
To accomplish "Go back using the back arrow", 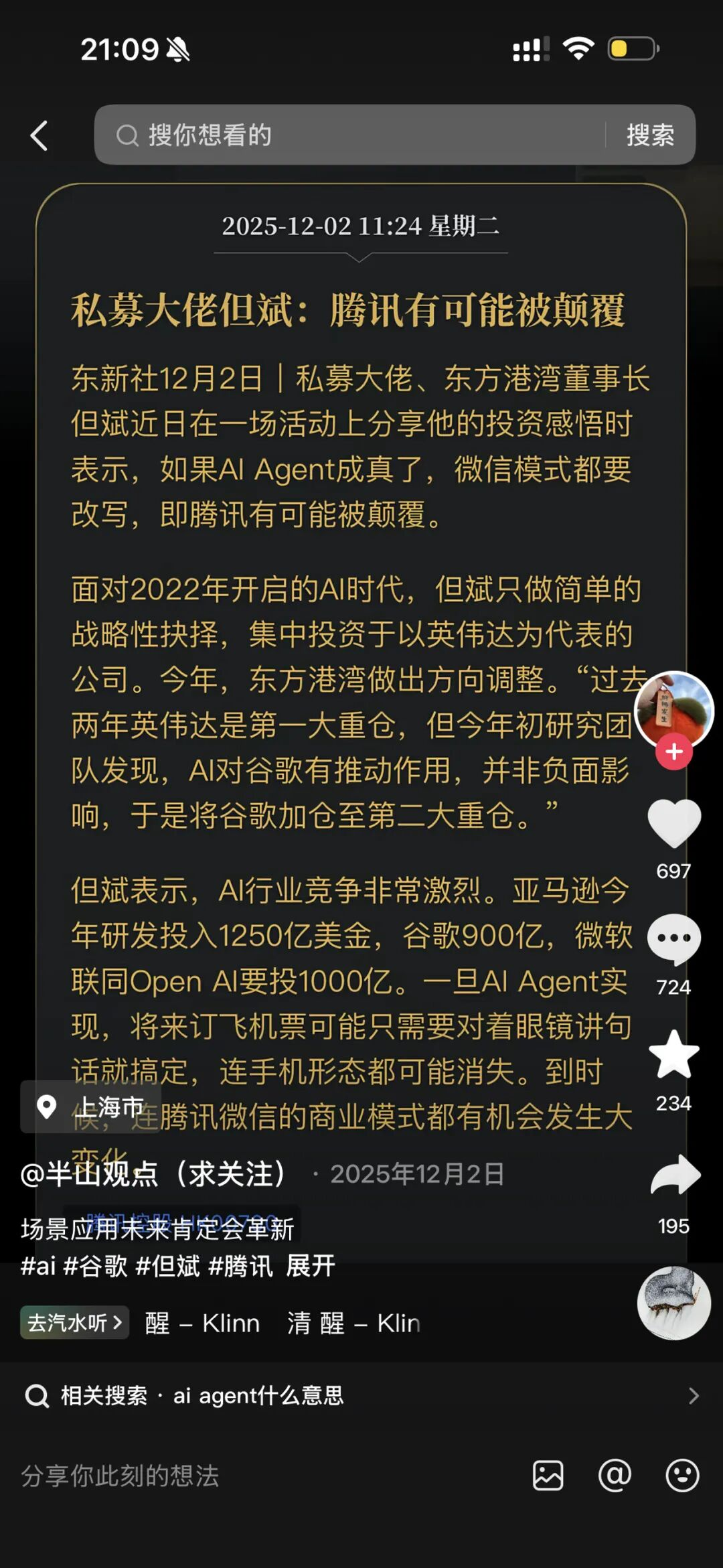I will [39, 136].
